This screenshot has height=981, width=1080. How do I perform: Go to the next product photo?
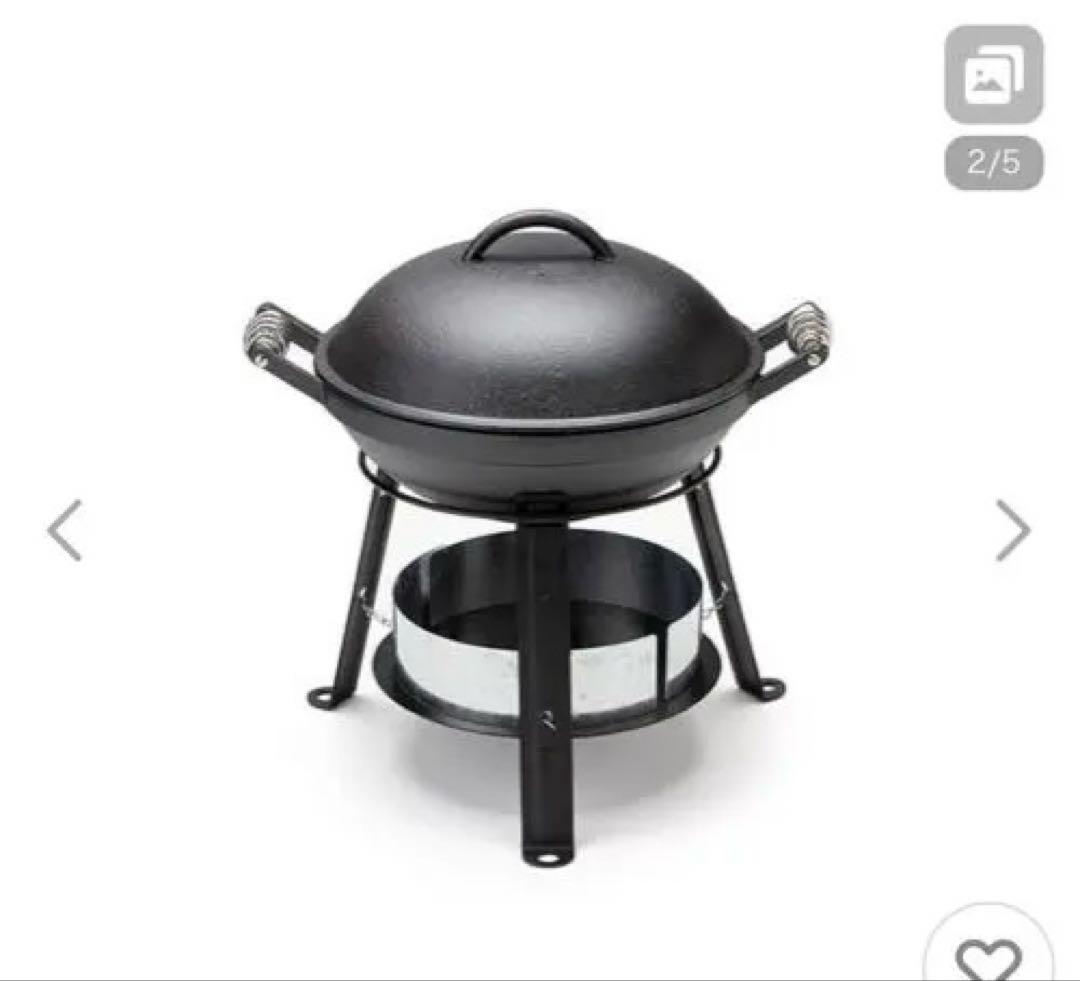1012,531
